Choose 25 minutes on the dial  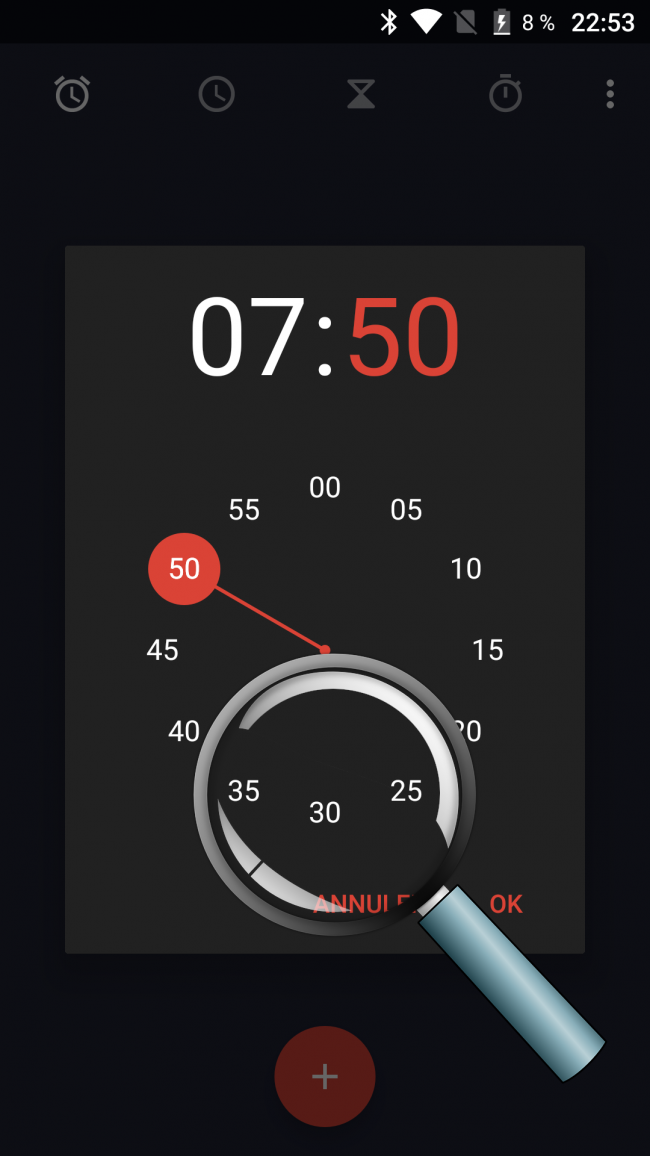(x=406, y=791)
